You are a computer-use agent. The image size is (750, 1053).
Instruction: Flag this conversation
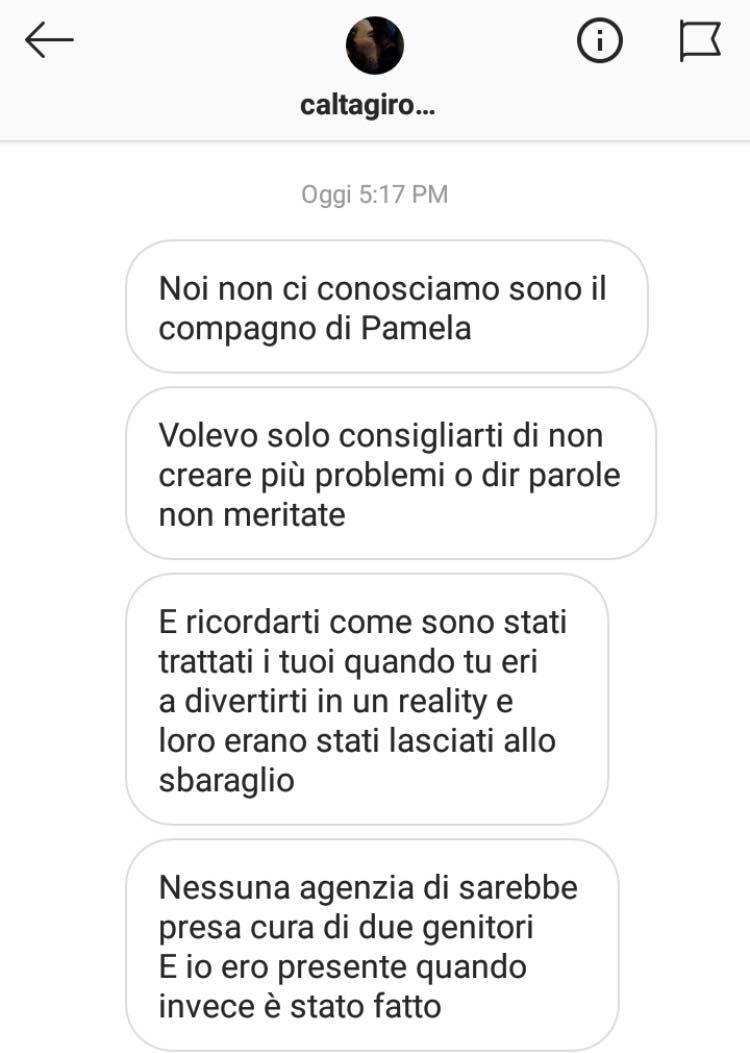coord(699,42)
